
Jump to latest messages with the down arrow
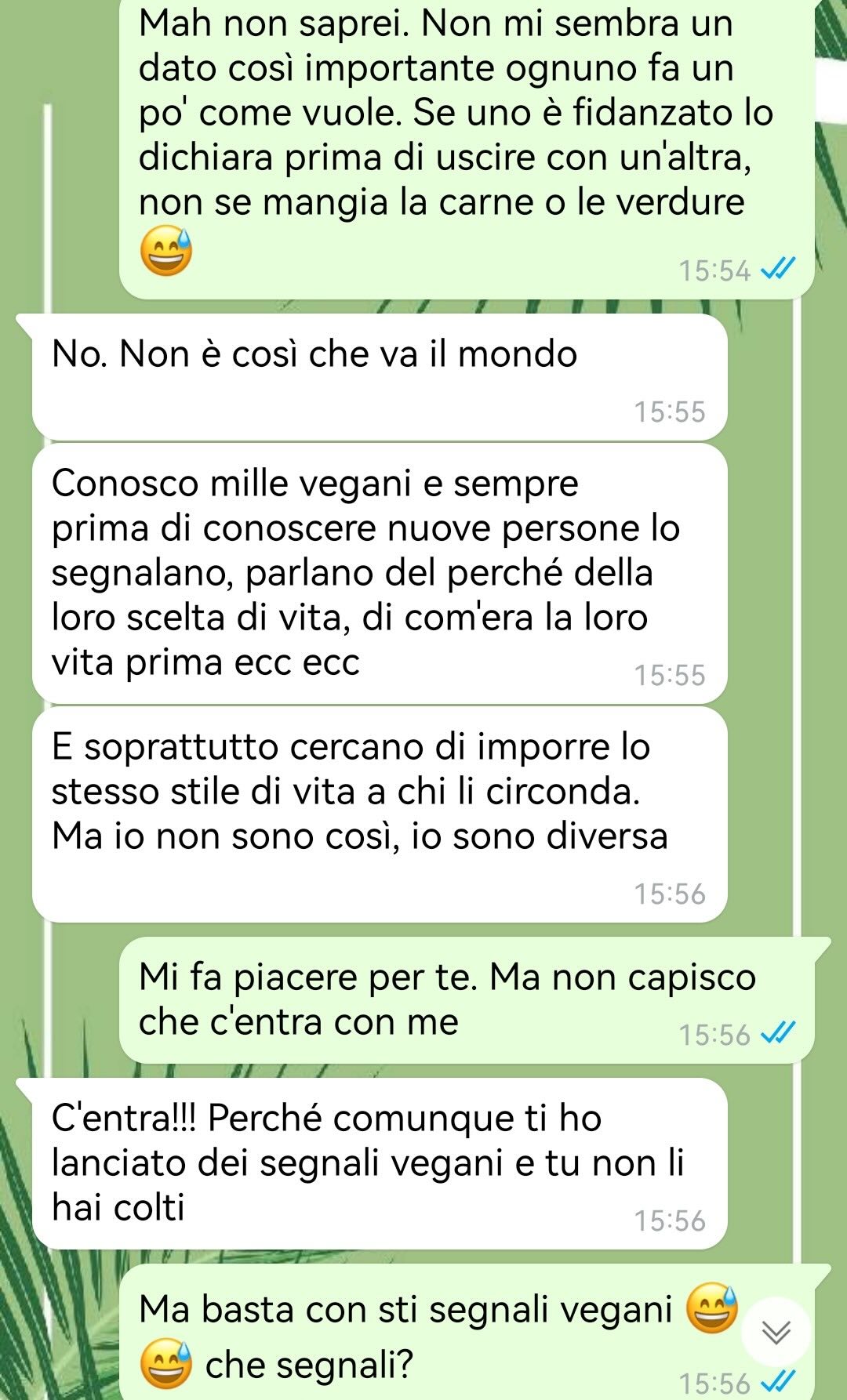776,1332
